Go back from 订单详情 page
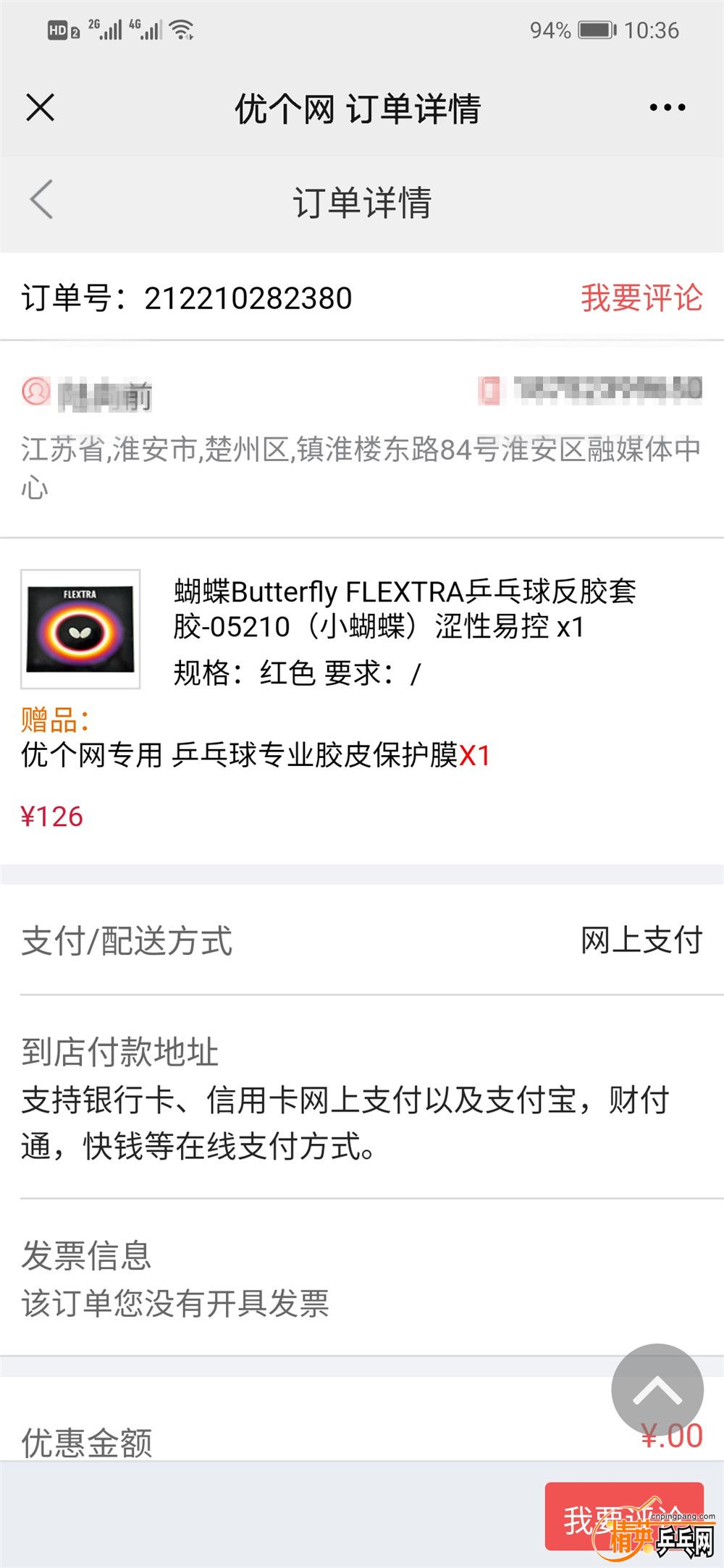Viewport: 724px width, 1568px height. pos(42,199)
